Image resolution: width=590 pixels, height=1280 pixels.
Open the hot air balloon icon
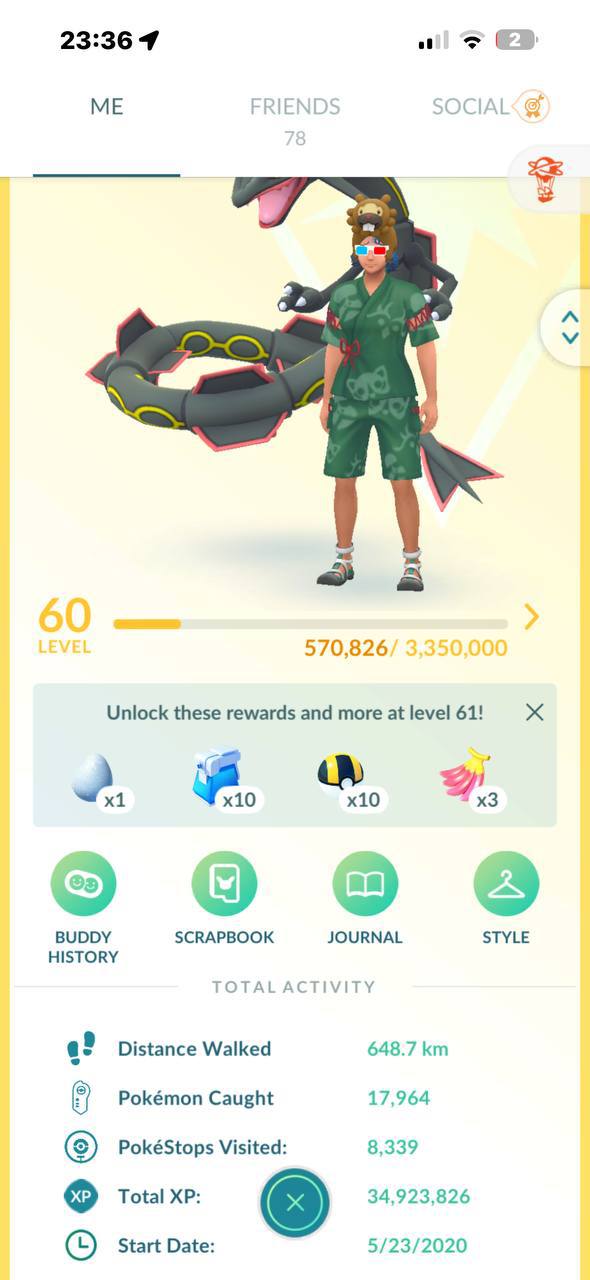(546, 178)
